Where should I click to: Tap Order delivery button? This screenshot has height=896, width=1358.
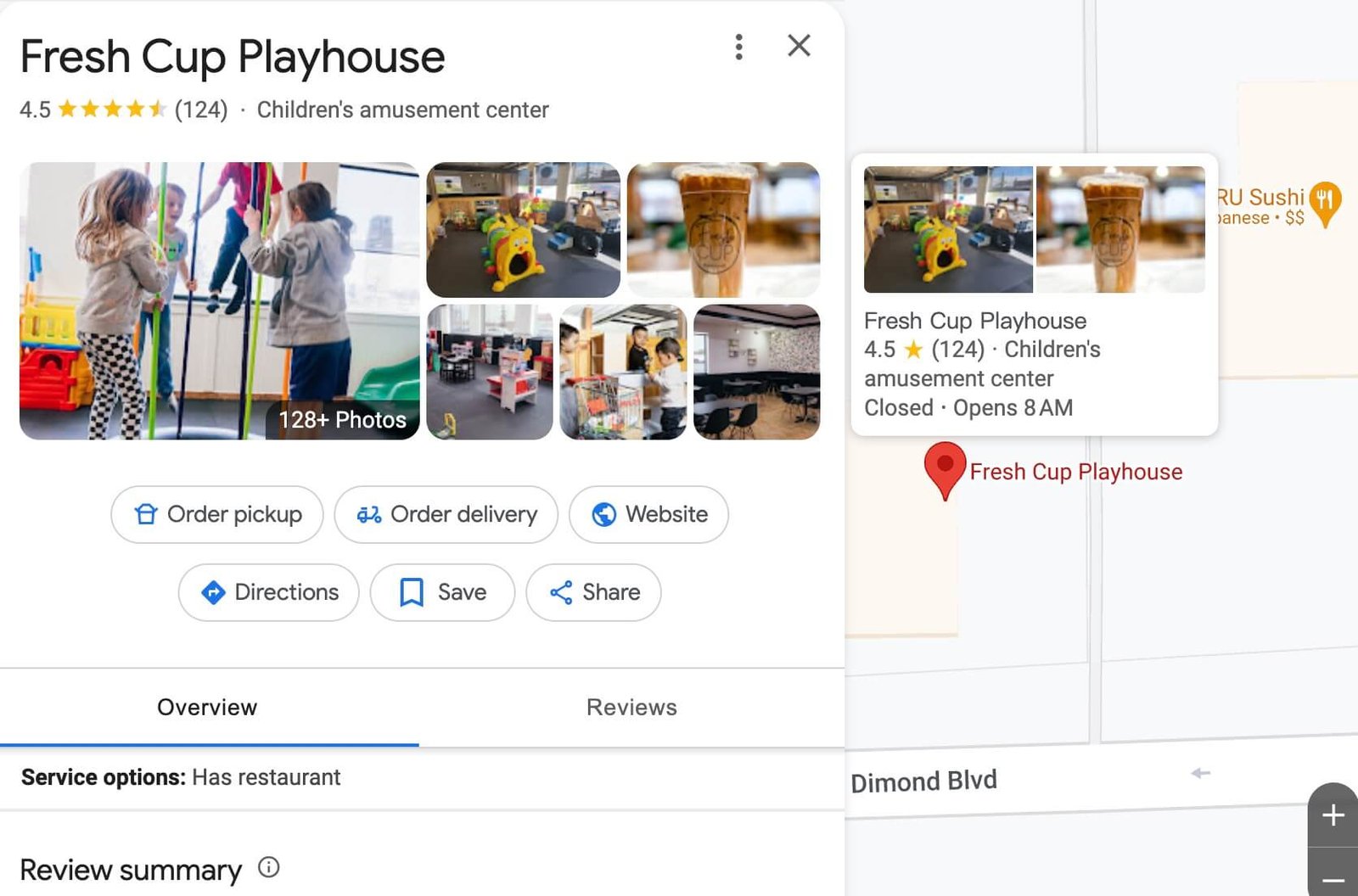pyautogui.click(x=446, y=514)
